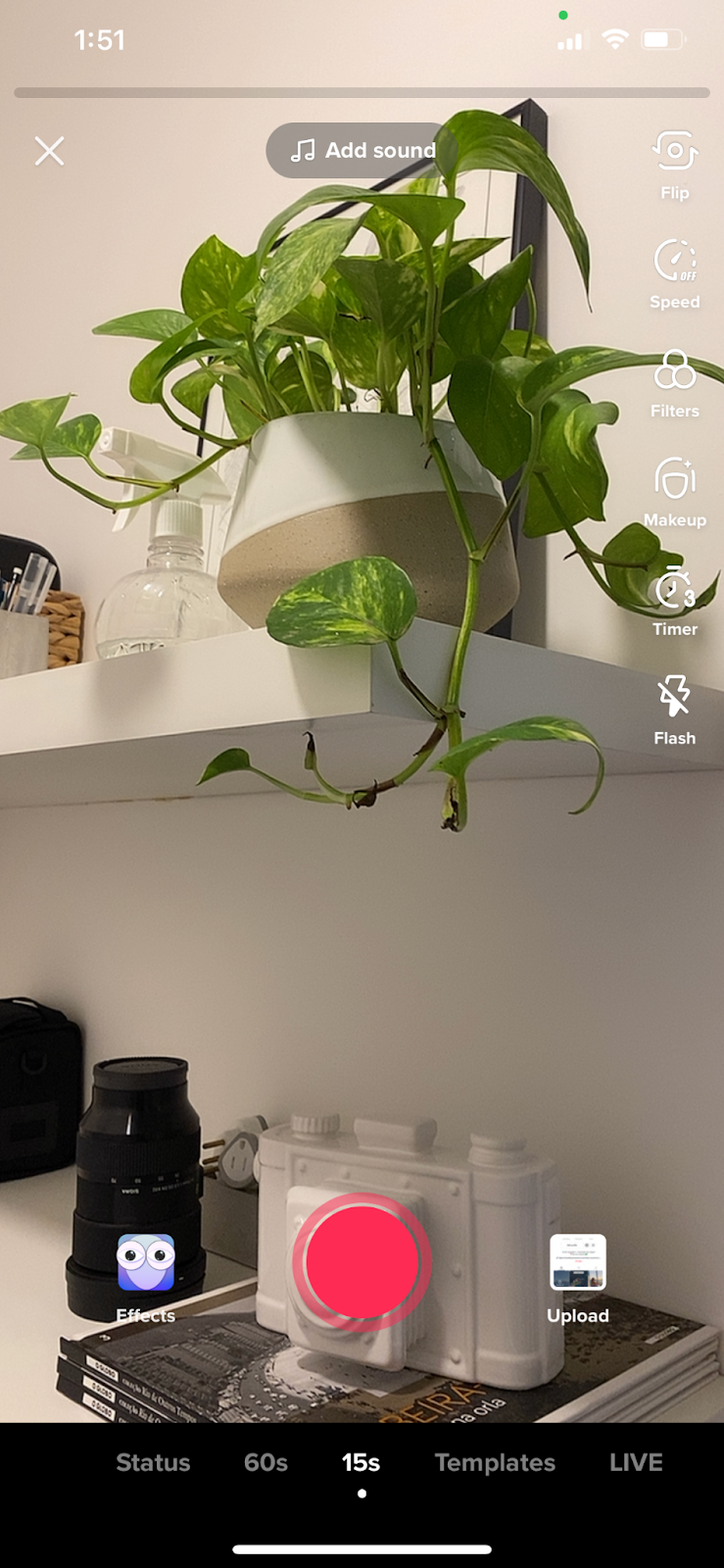The image size is (724, 1568).
Task: Select the 15s recording length
Action: [361, 1462]
